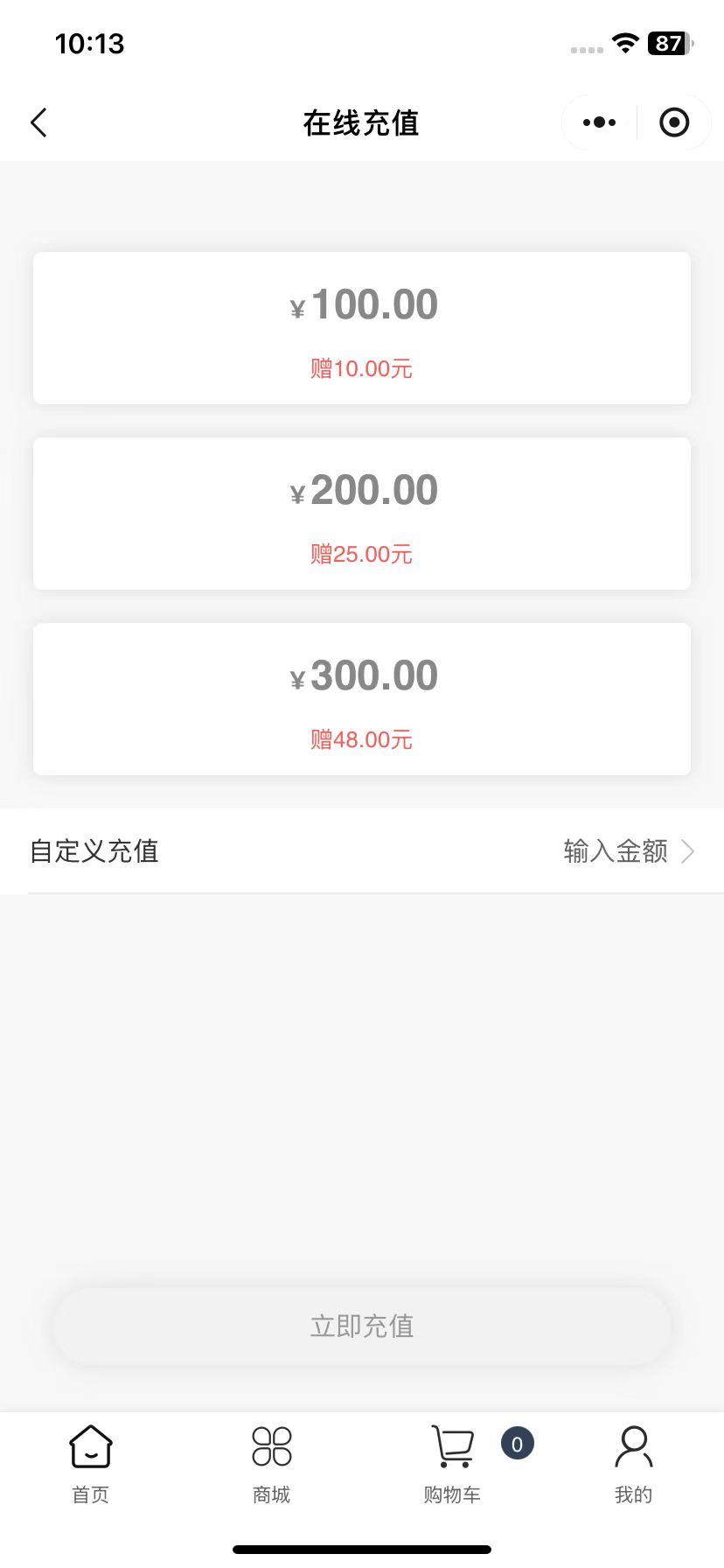This screenshot has height=1568, width=724.
Task: Switch to the 首页 tab
Action: click(91, 1464)
